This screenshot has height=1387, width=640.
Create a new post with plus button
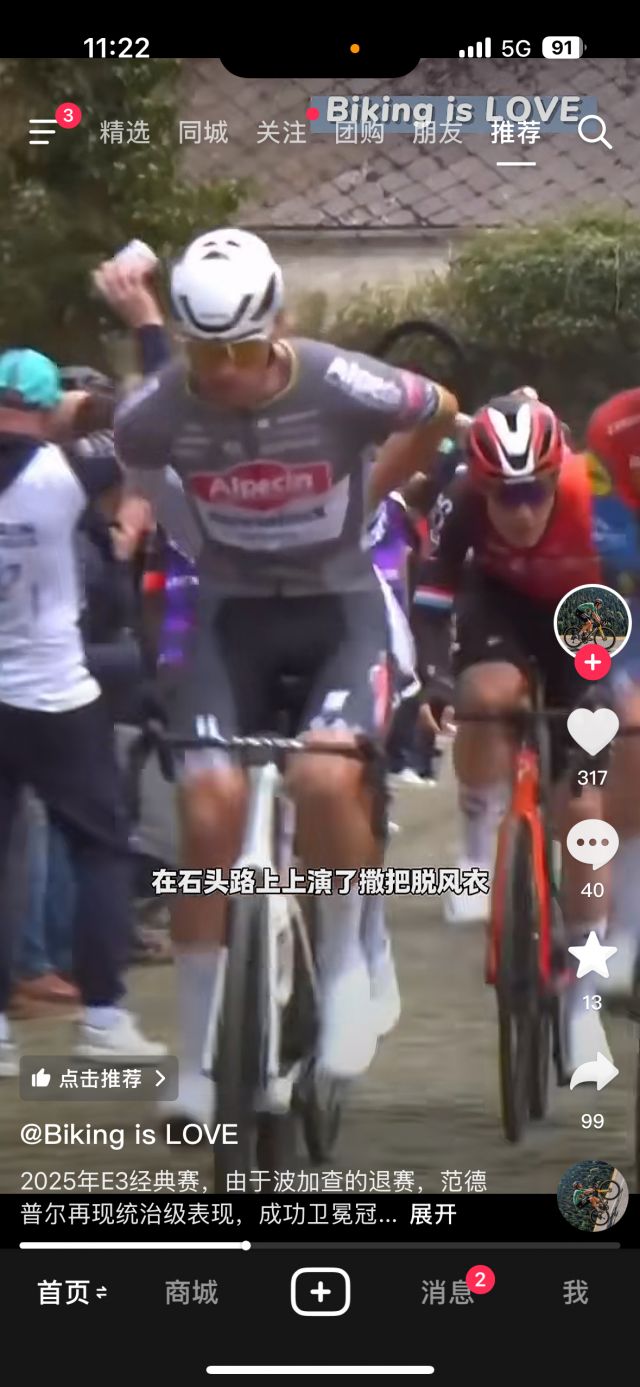click(x=320, y=1292)
